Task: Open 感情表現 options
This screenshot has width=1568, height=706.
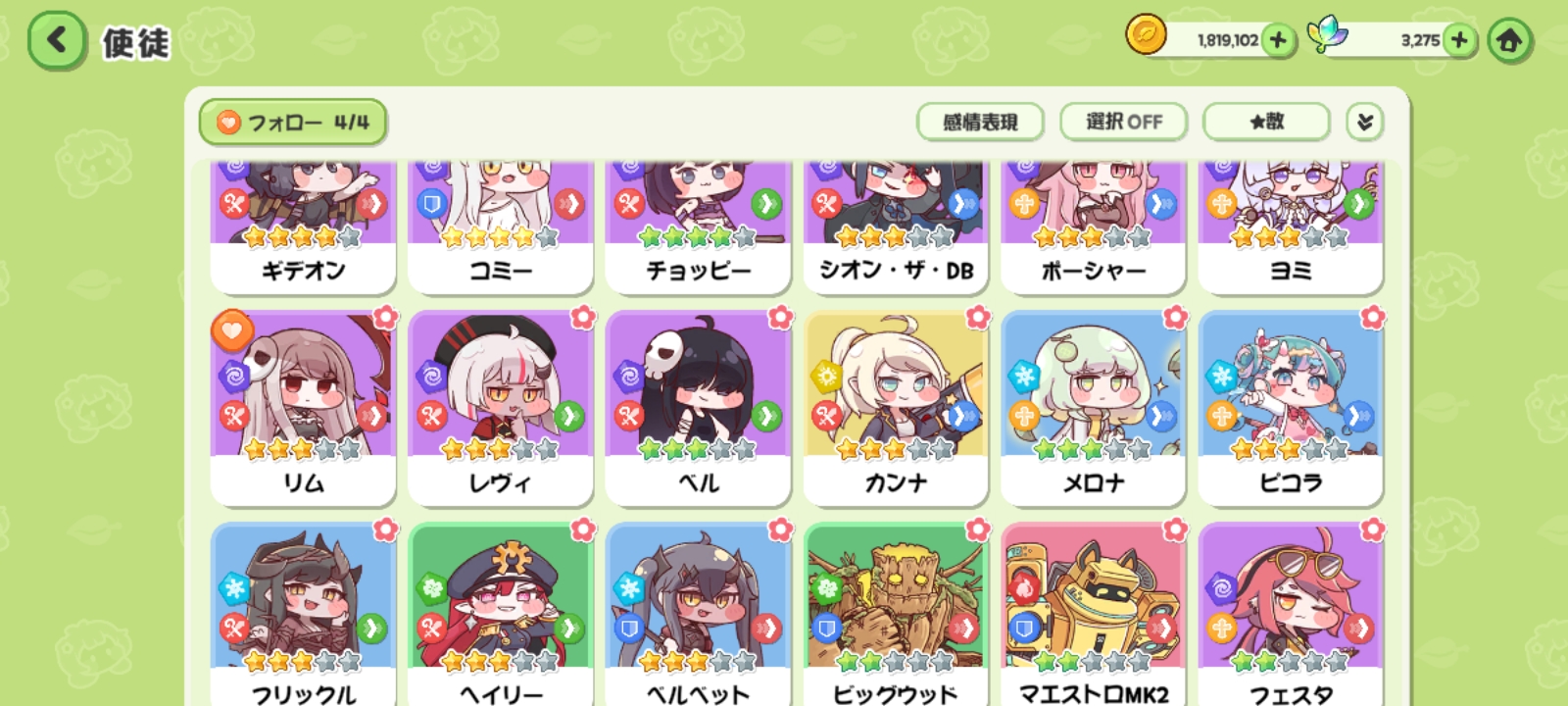Action: point(979,123)
